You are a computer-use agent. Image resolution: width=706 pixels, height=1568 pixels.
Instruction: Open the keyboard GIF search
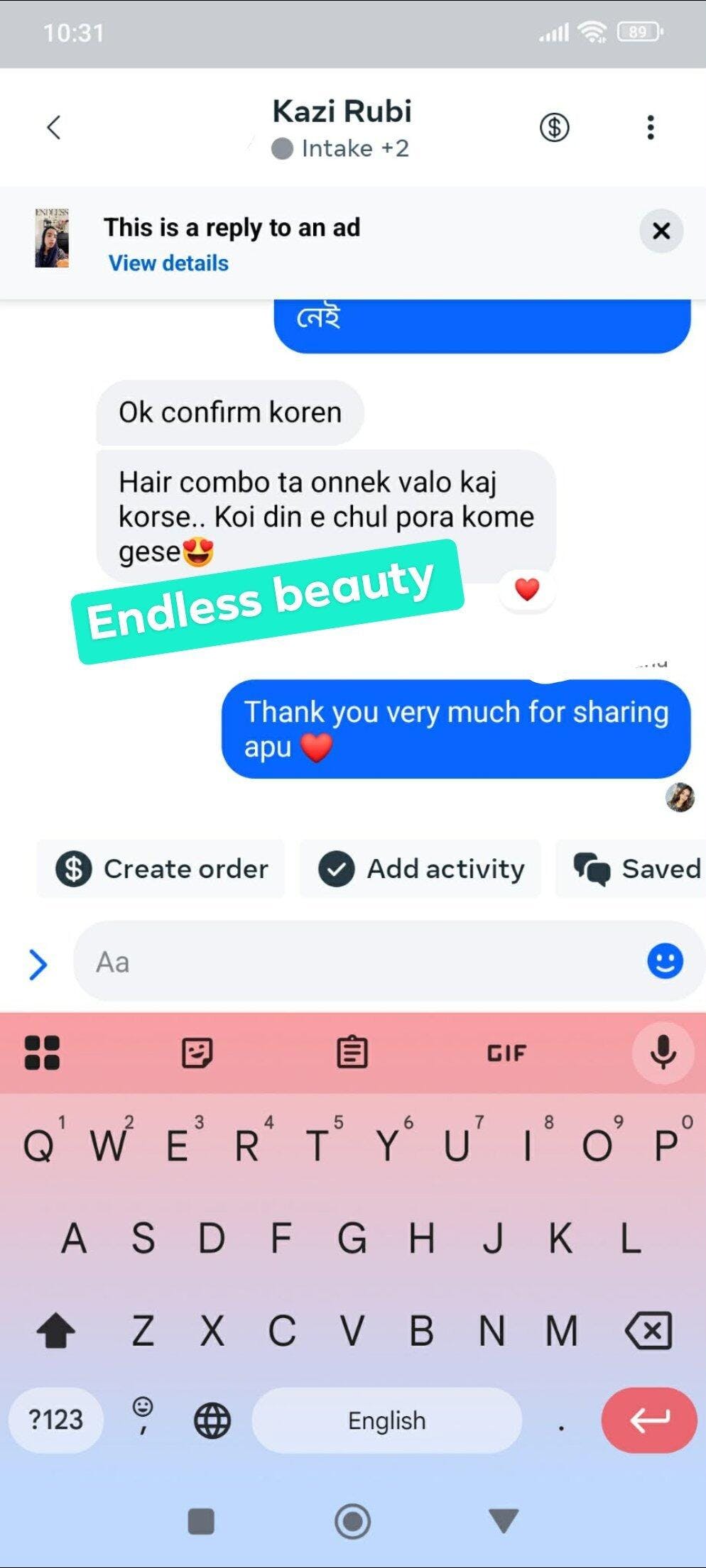point(506,1053)
